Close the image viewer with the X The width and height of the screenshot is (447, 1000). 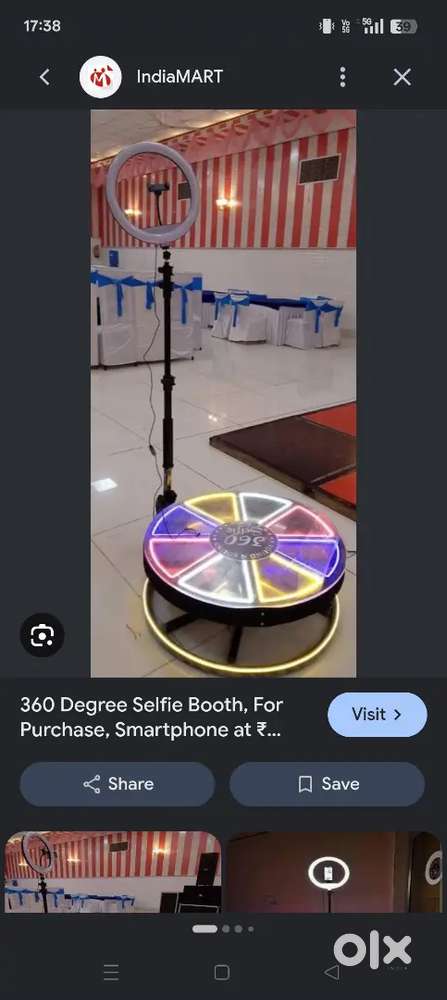402,77
